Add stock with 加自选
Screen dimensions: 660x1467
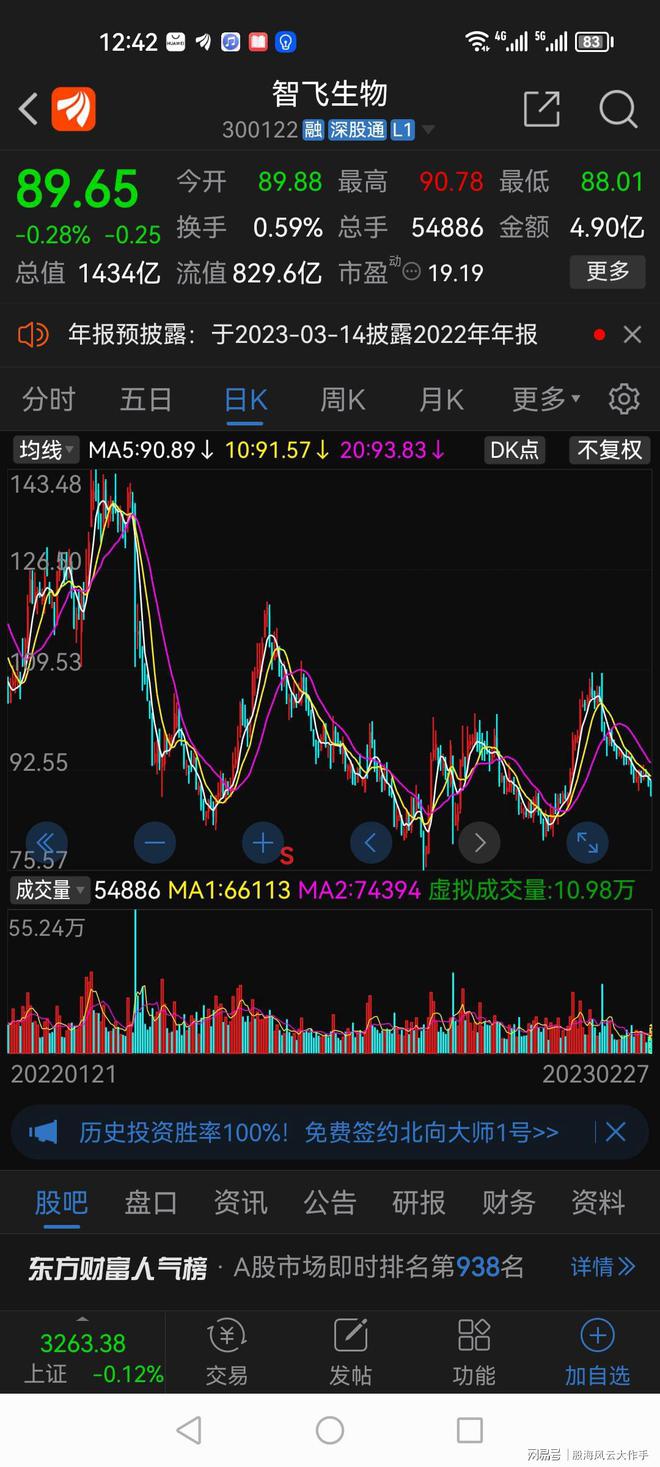coord(597,1352)
